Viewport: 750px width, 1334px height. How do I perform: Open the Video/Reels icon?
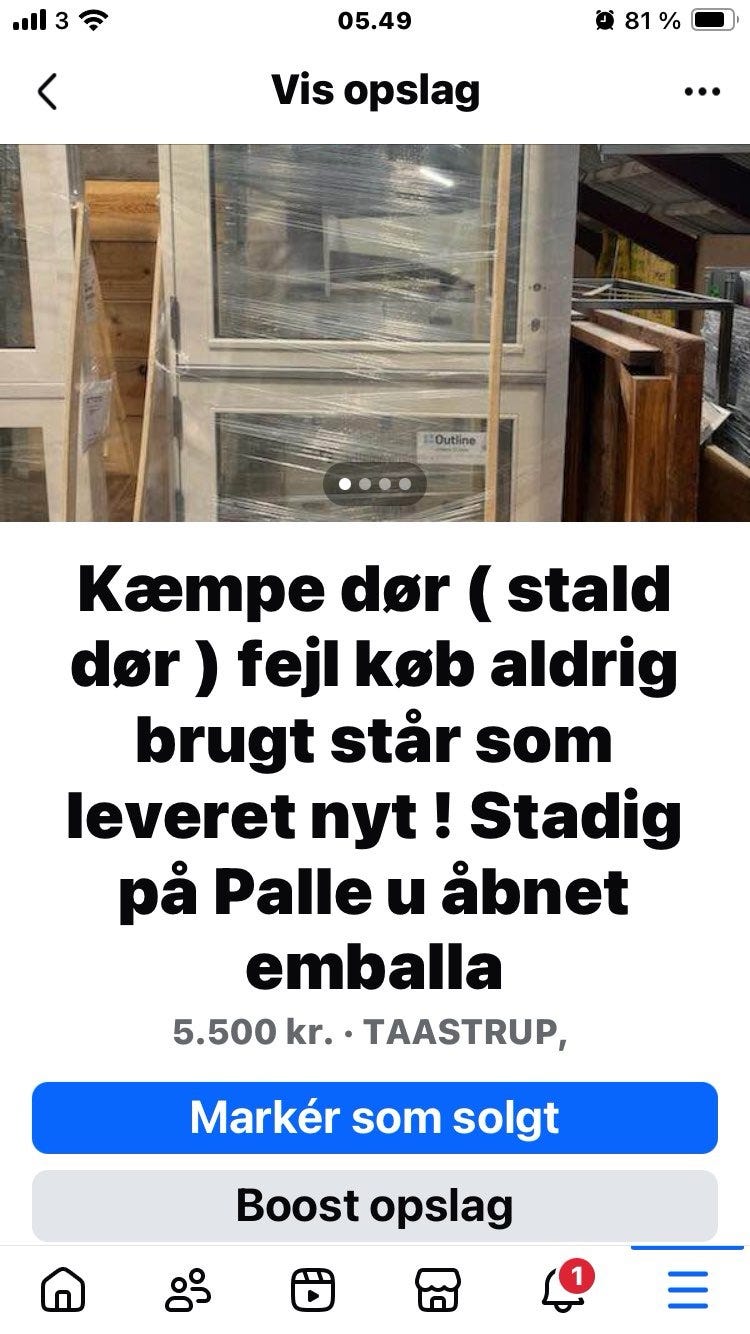click(313, 1289)
